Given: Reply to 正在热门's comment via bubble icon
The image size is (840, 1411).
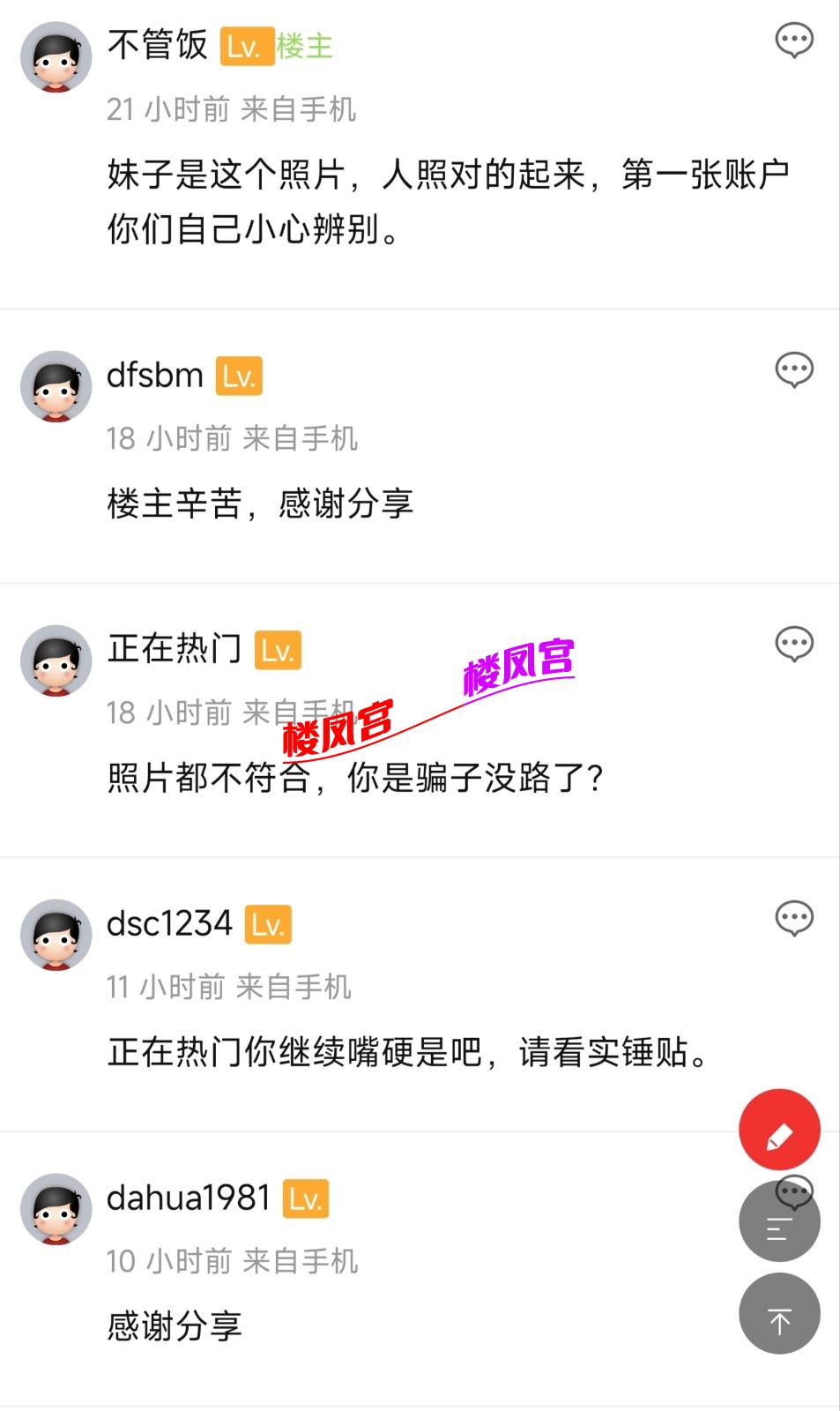Looking at the screenshot, I should [793, 644].
